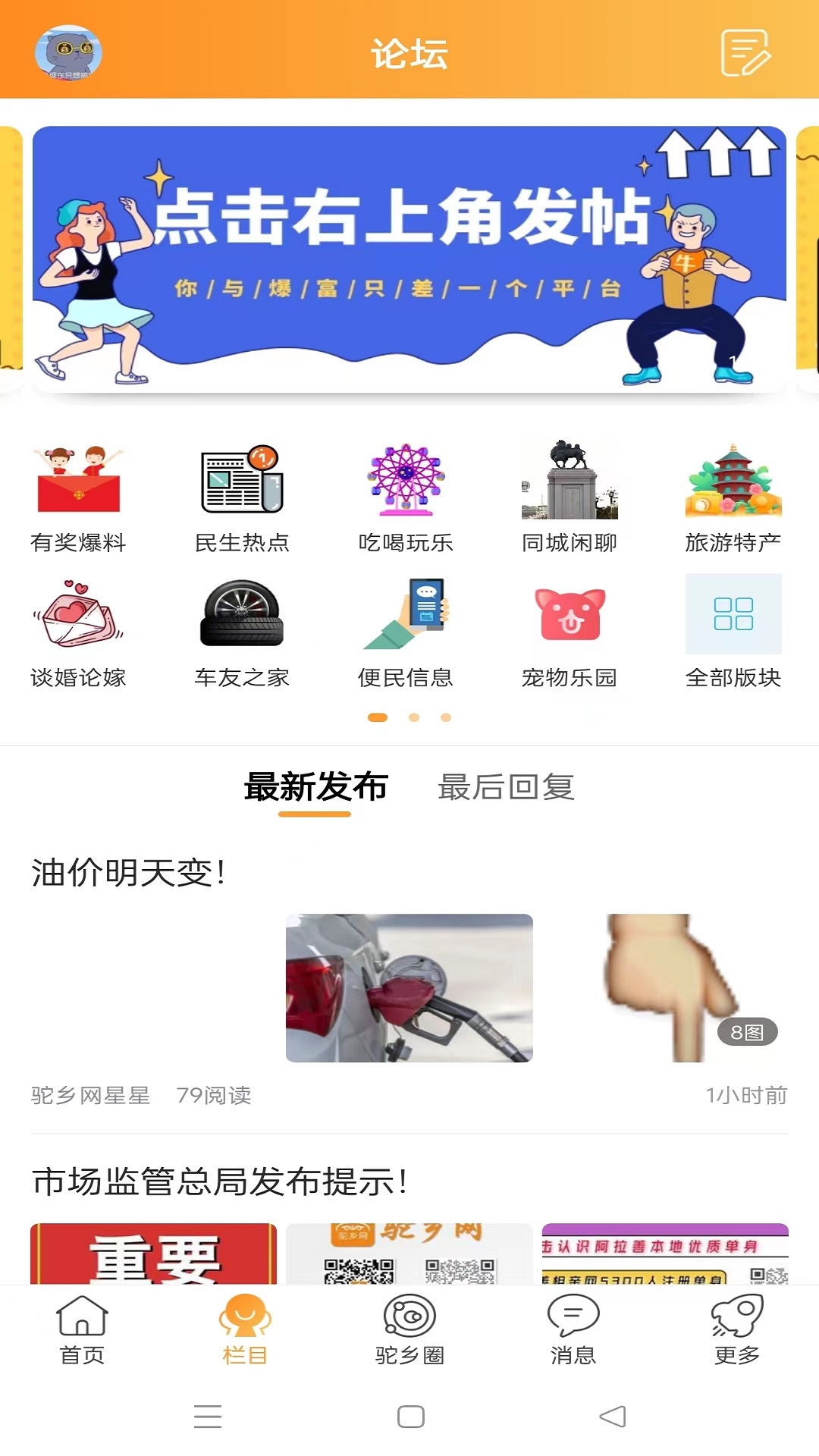Go to the 首页 tab
819x1456 pixels.
click(x=82, y=1330)
